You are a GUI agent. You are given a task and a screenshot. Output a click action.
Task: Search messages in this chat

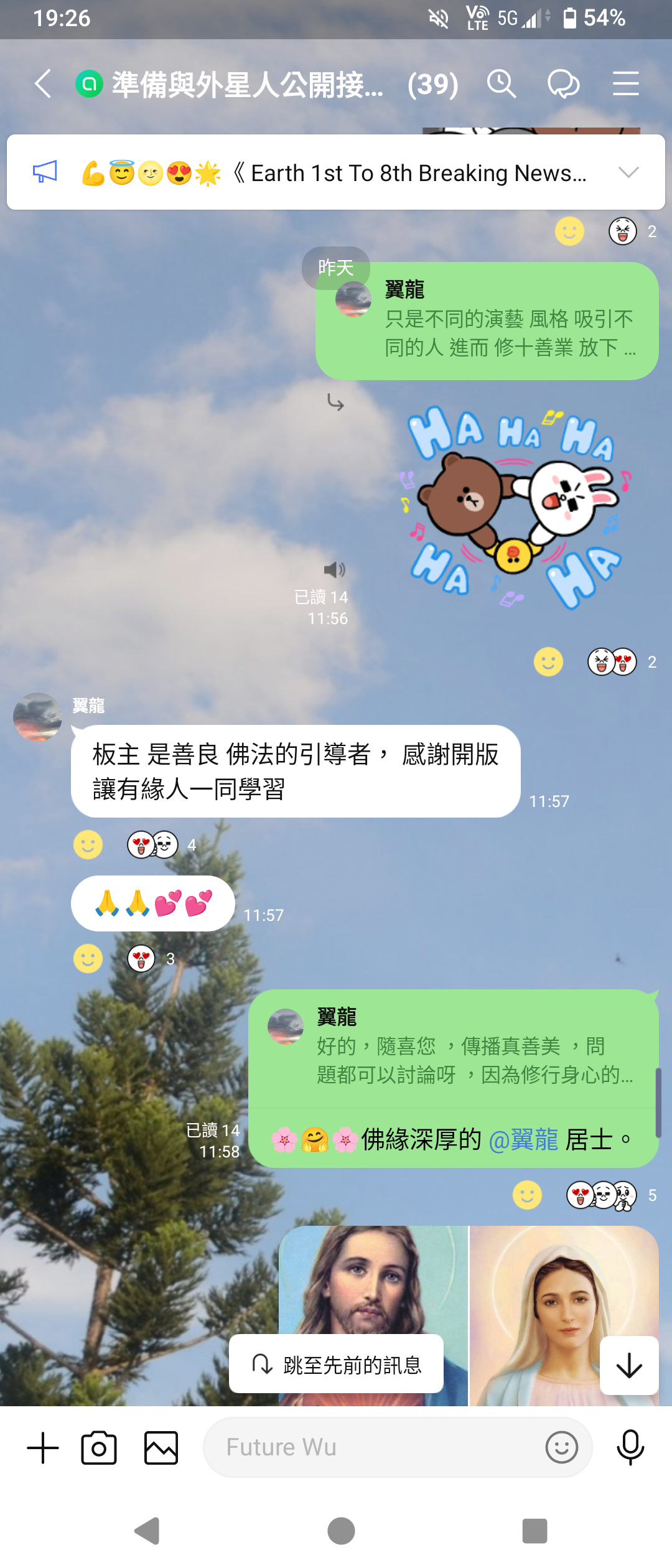[x=502, y=84]
